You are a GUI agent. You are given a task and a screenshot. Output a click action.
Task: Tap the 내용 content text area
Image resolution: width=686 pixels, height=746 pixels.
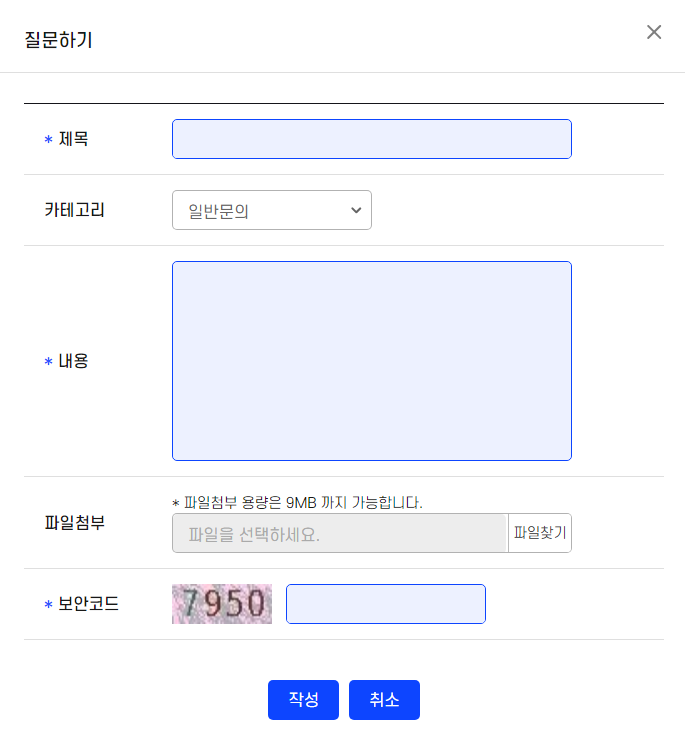click(x=371, y=361)
